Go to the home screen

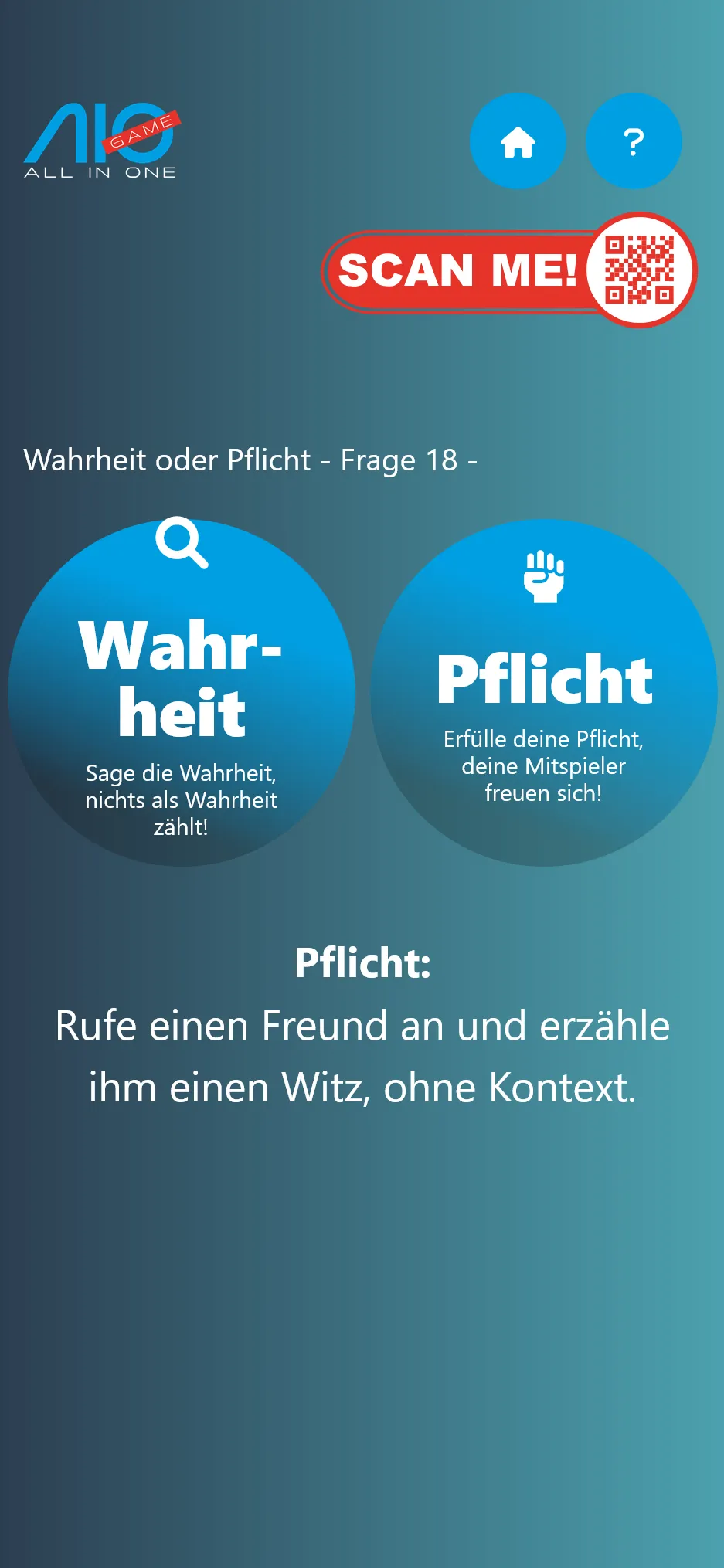tap(518, 141)
